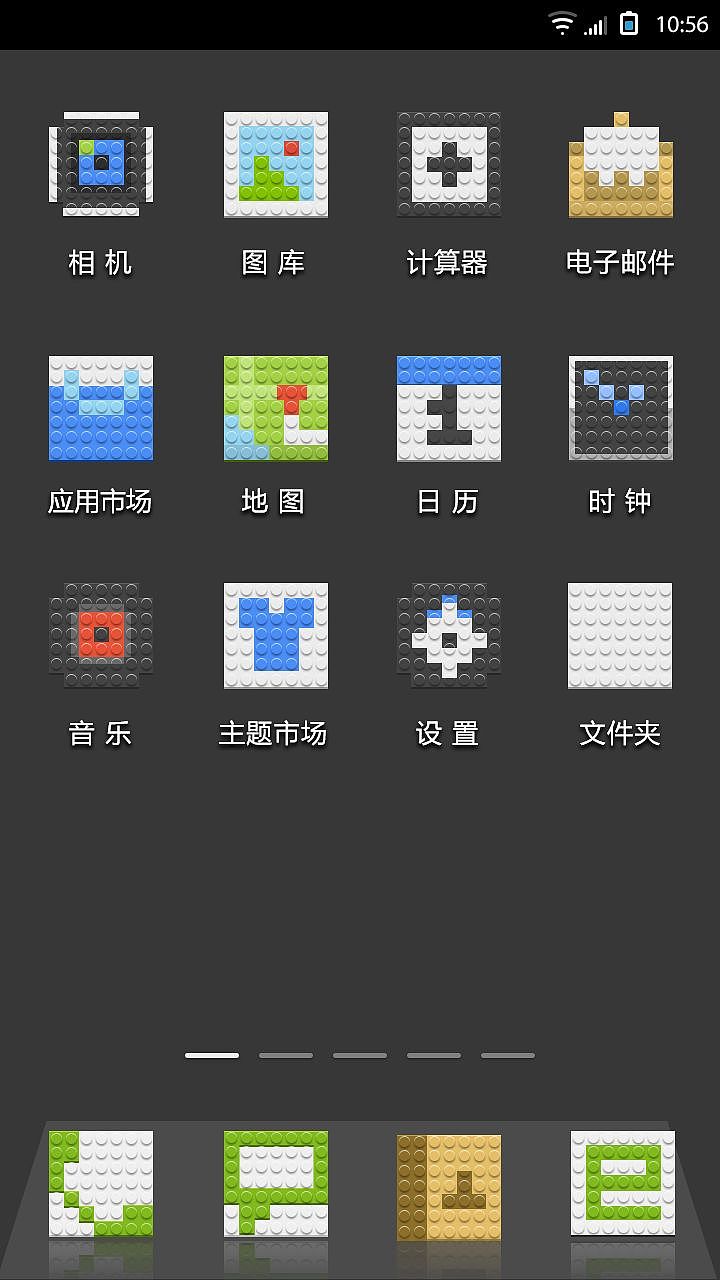
Task: Switch to the second home screen page indicator
Action: 285,1054
